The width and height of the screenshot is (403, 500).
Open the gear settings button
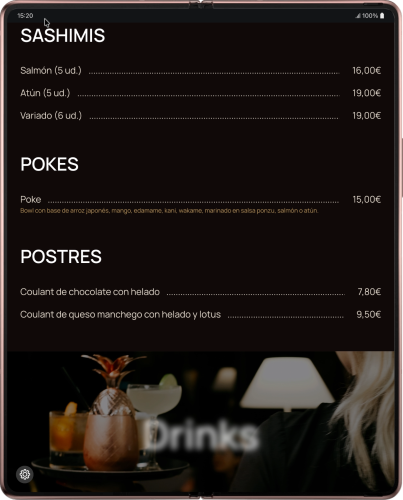[25, 474]
